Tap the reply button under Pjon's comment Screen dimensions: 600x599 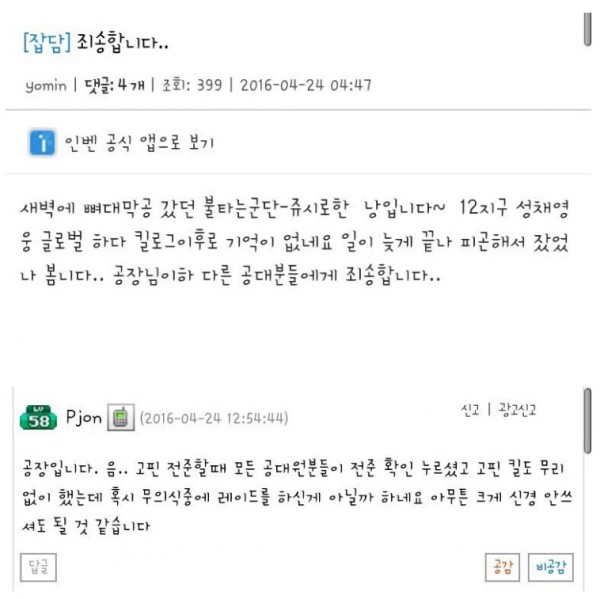pos(40,565)
